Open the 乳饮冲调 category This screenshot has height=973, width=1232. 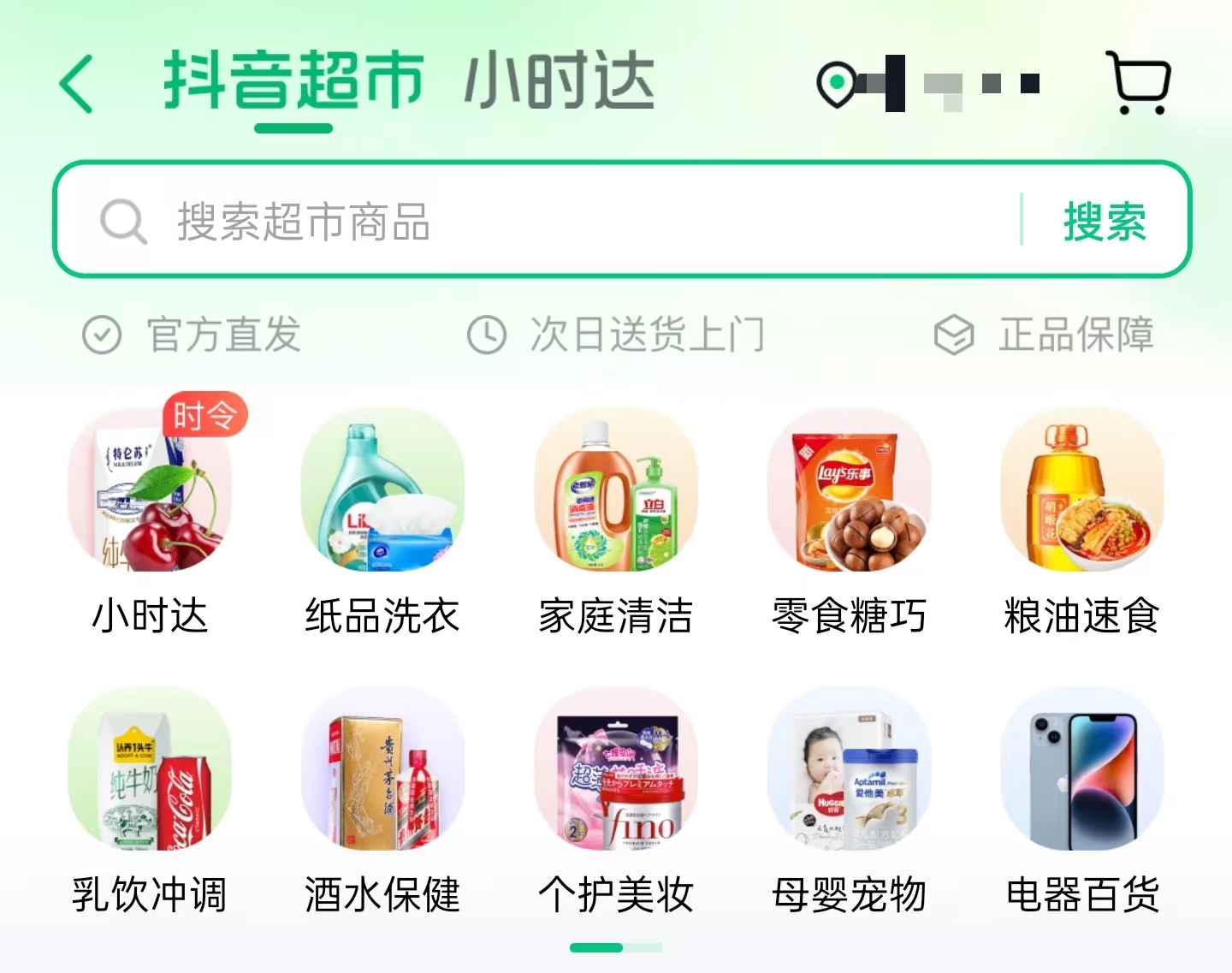[x=150, y=800]
